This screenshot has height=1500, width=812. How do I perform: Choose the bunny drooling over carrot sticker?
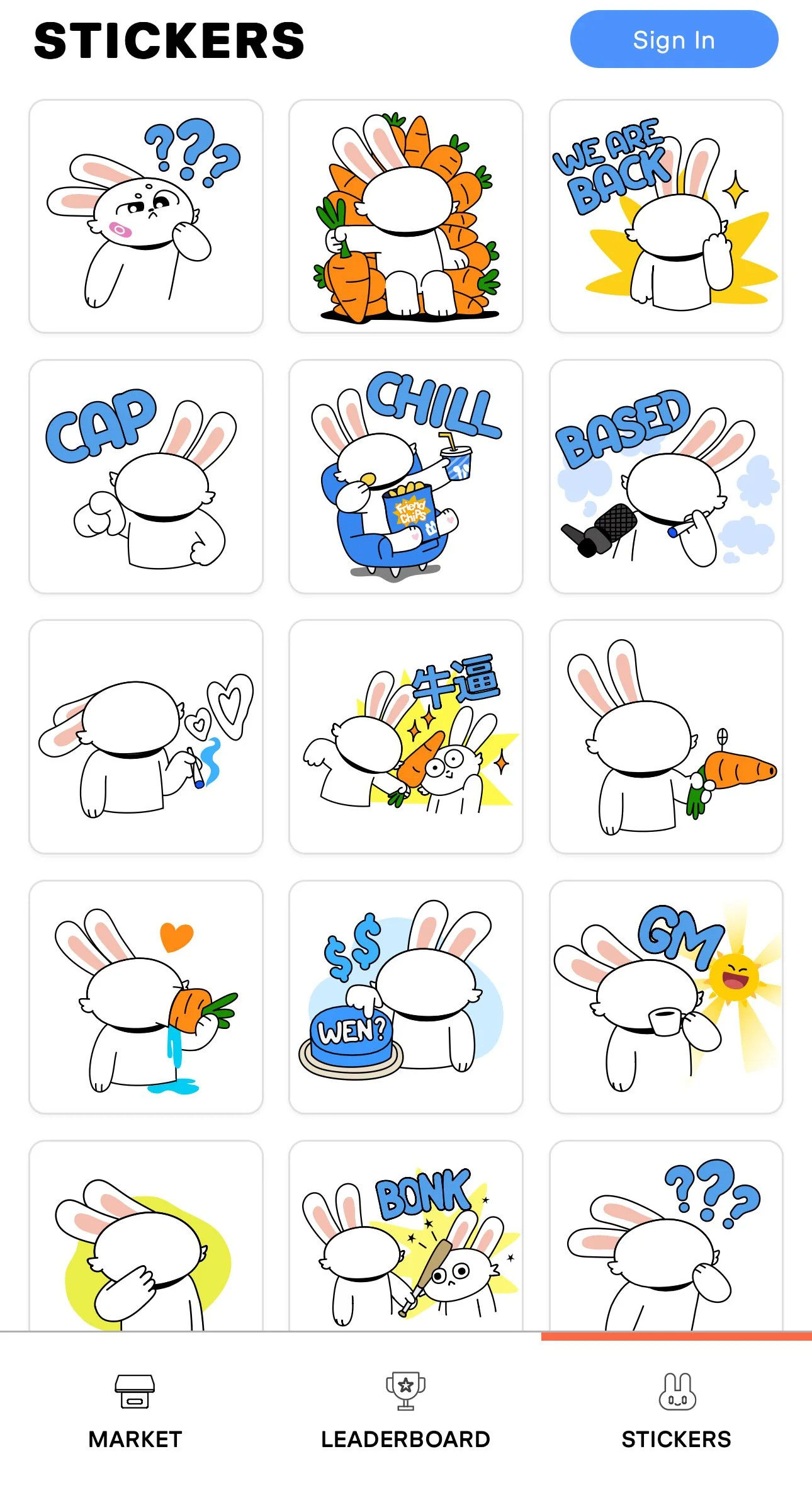[x=146, y=997]
